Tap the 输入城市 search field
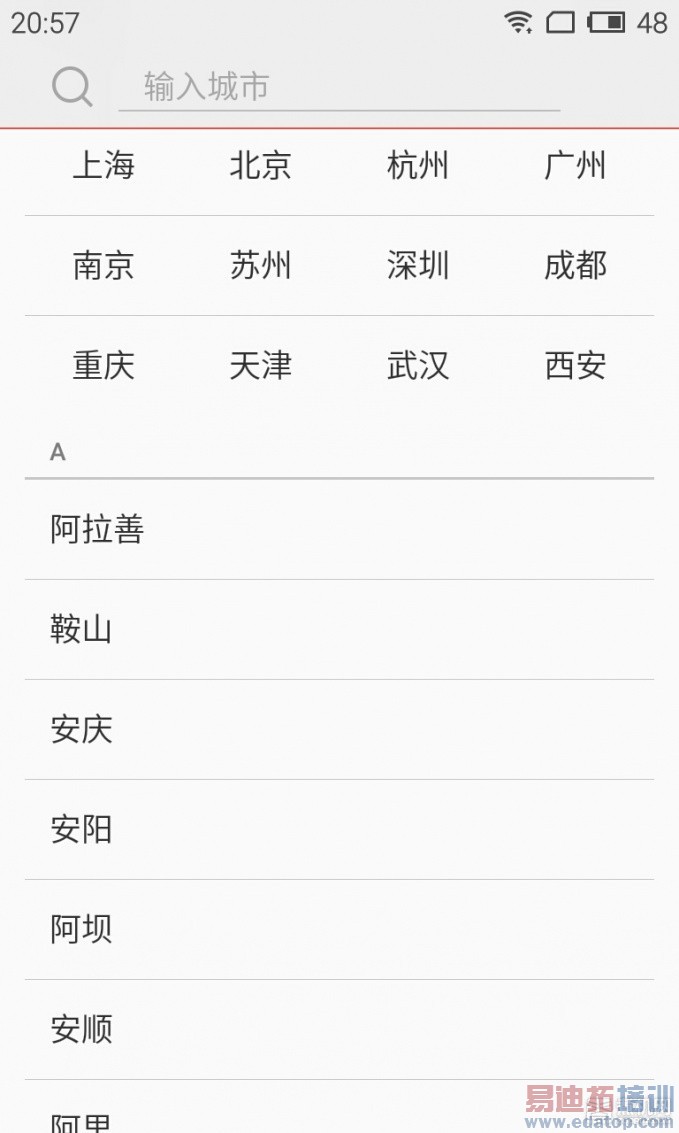Viewport: 679px width, 1133px height. pyautogui.click(x=338, y=87)
